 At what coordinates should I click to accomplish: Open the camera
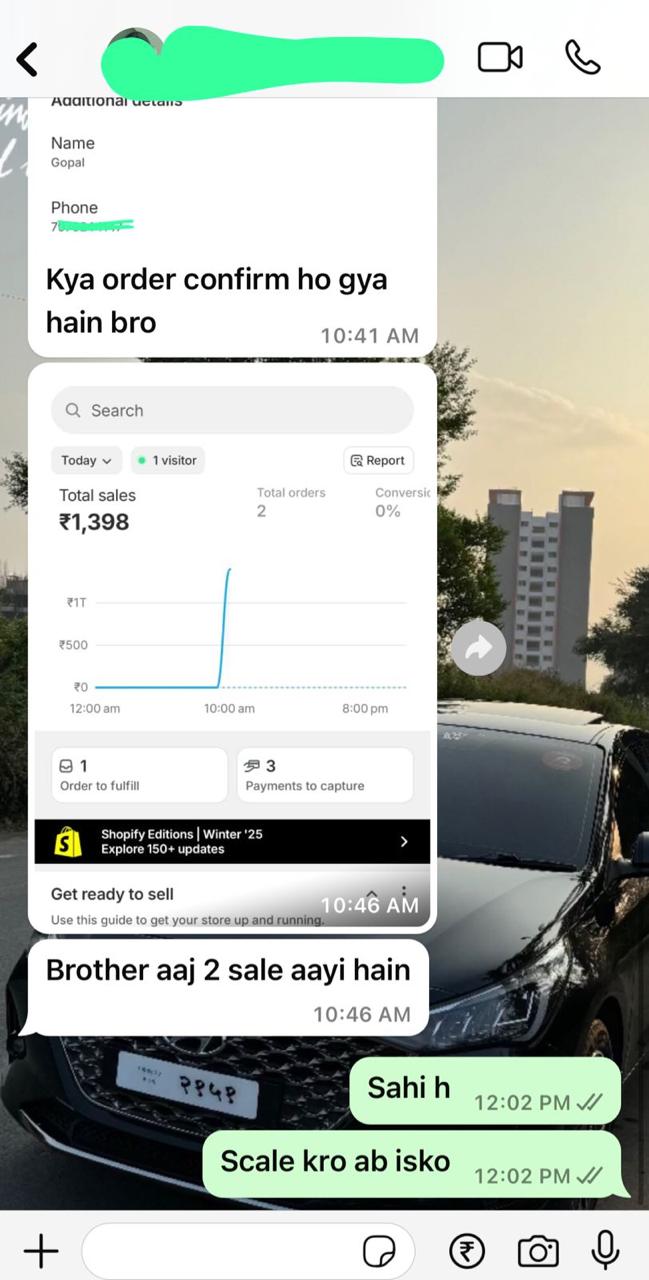[x=537, y=1250]
